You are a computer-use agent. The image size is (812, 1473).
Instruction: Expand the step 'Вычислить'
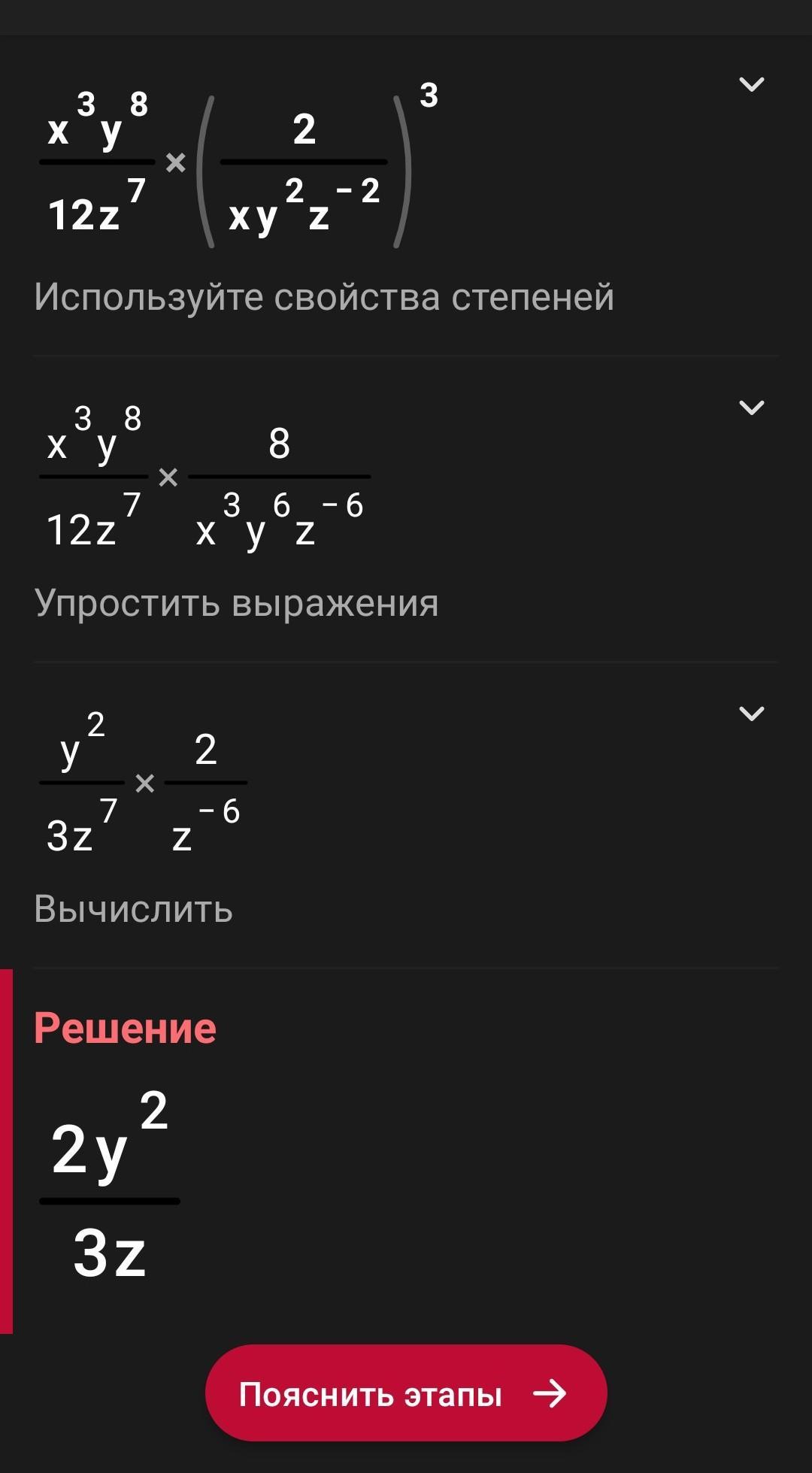click(751, 714)
